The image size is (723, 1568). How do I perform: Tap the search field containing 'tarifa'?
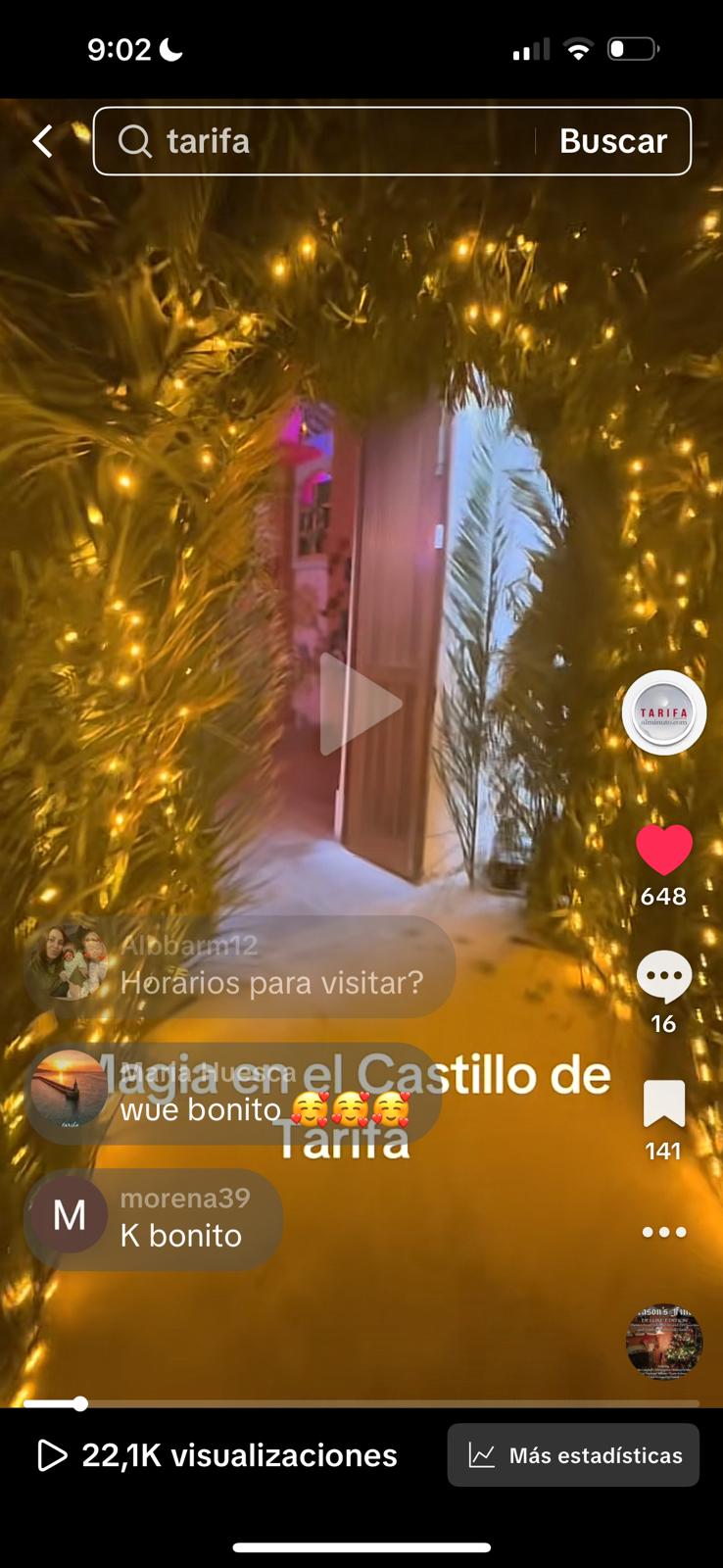(323, 141)
